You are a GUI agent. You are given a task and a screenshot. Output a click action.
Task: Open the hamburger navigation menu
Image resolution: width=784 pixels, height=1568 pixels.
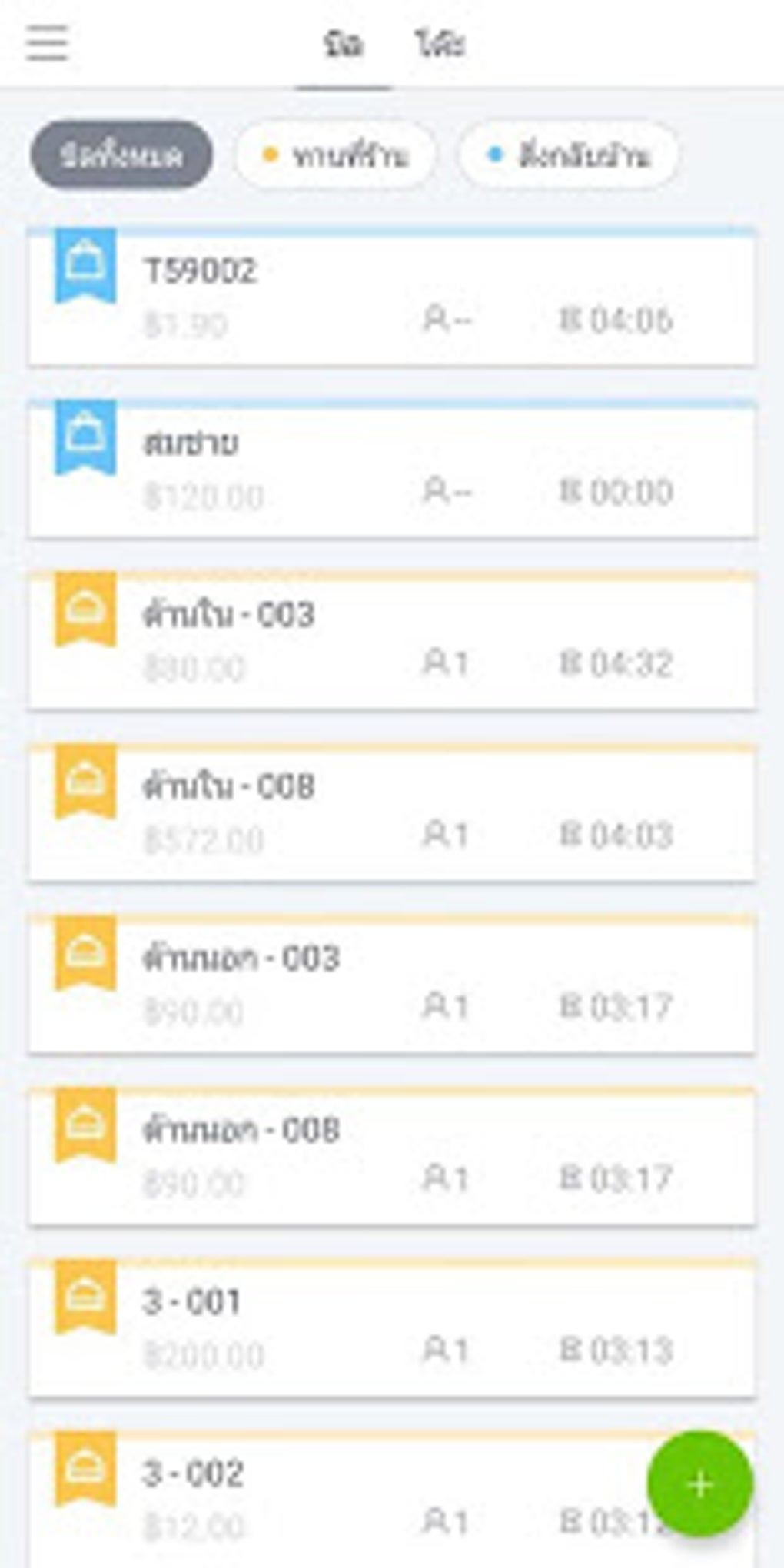[x=46, y=44]
